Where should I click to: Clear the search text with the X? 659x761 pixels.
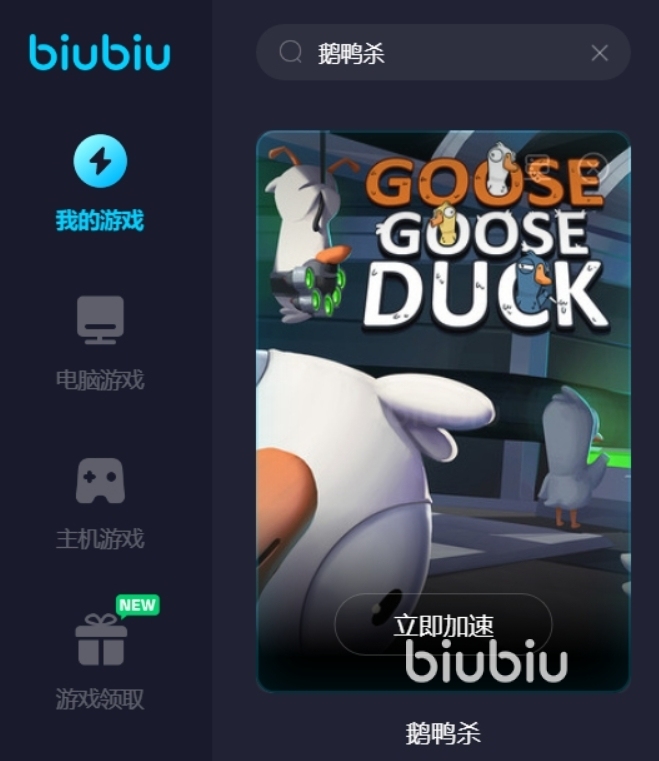click(x=599, y=53)
